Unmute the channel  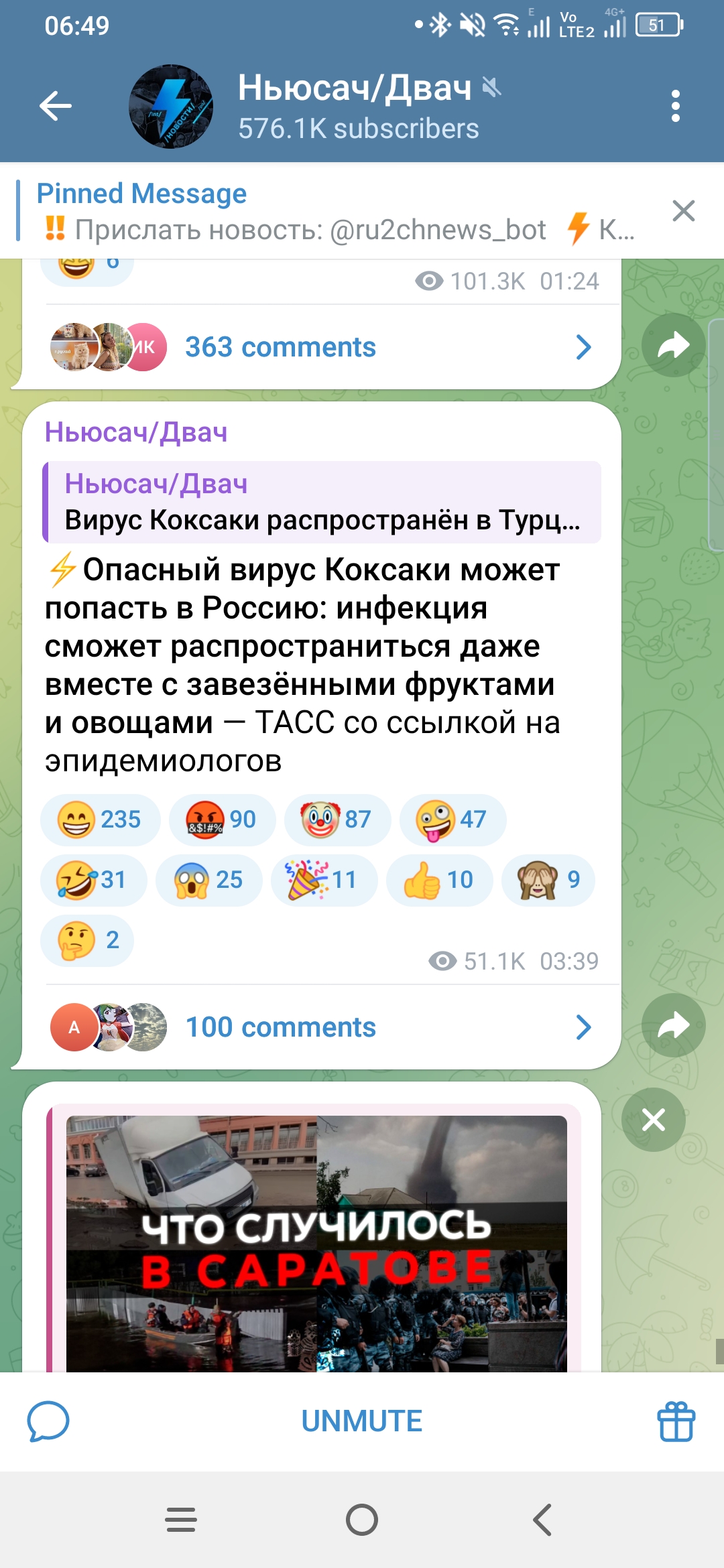click(362, 1421)
